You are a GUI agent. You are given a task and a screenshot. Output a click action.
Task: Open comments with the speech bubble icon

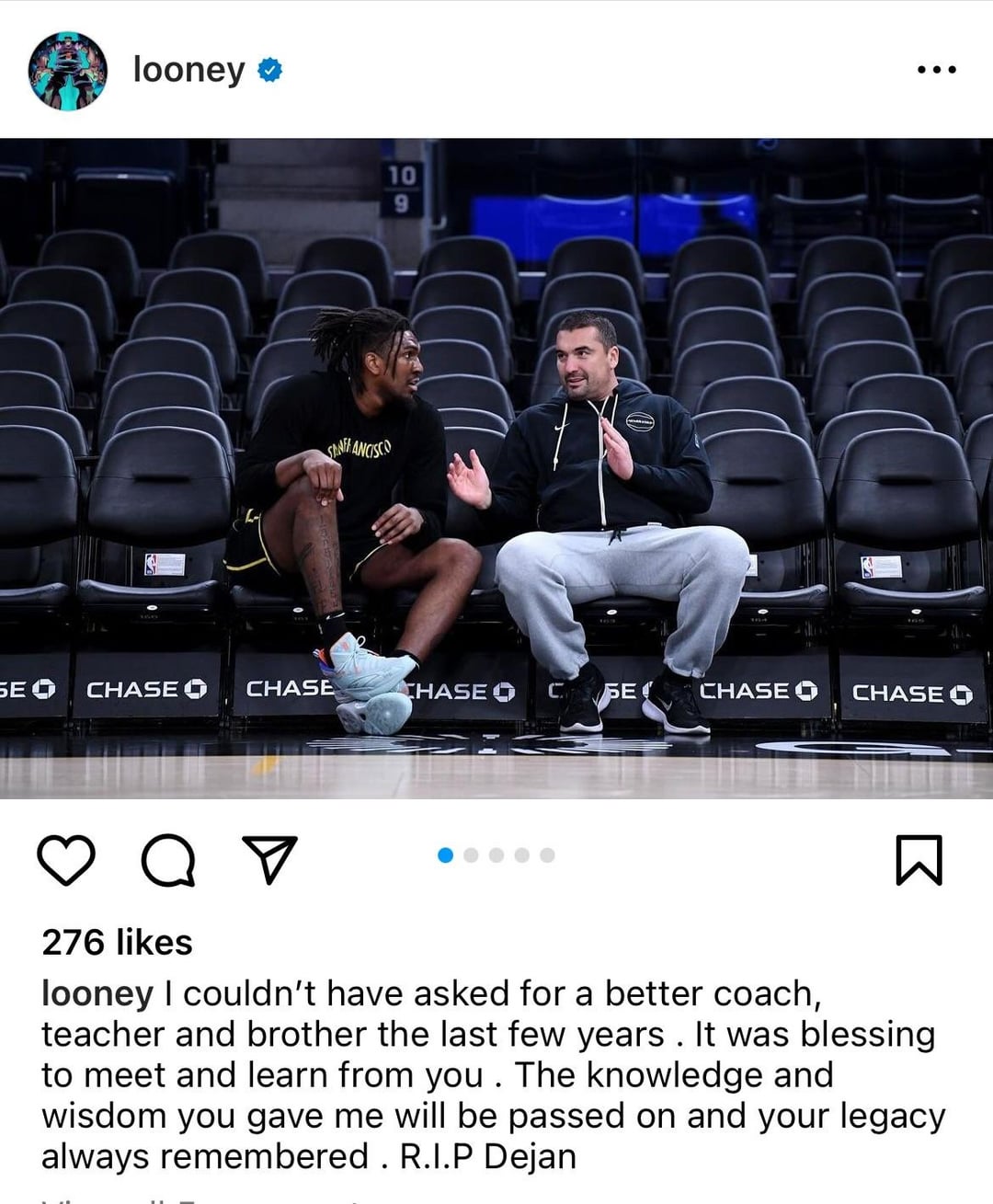pyautogui.click(x=167, y=860)
